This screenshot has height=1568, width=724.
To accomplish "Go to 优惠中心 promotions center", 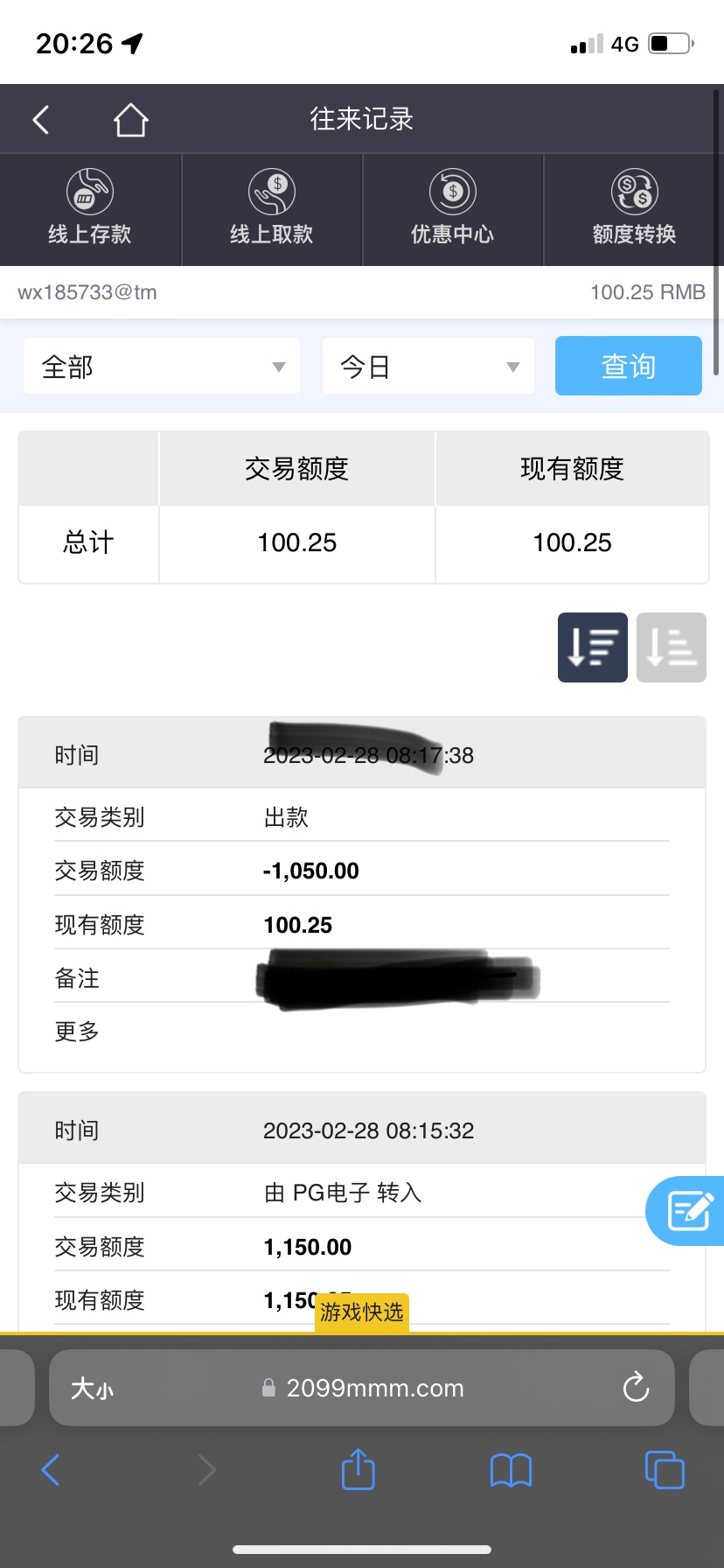I will click(453, 208).
